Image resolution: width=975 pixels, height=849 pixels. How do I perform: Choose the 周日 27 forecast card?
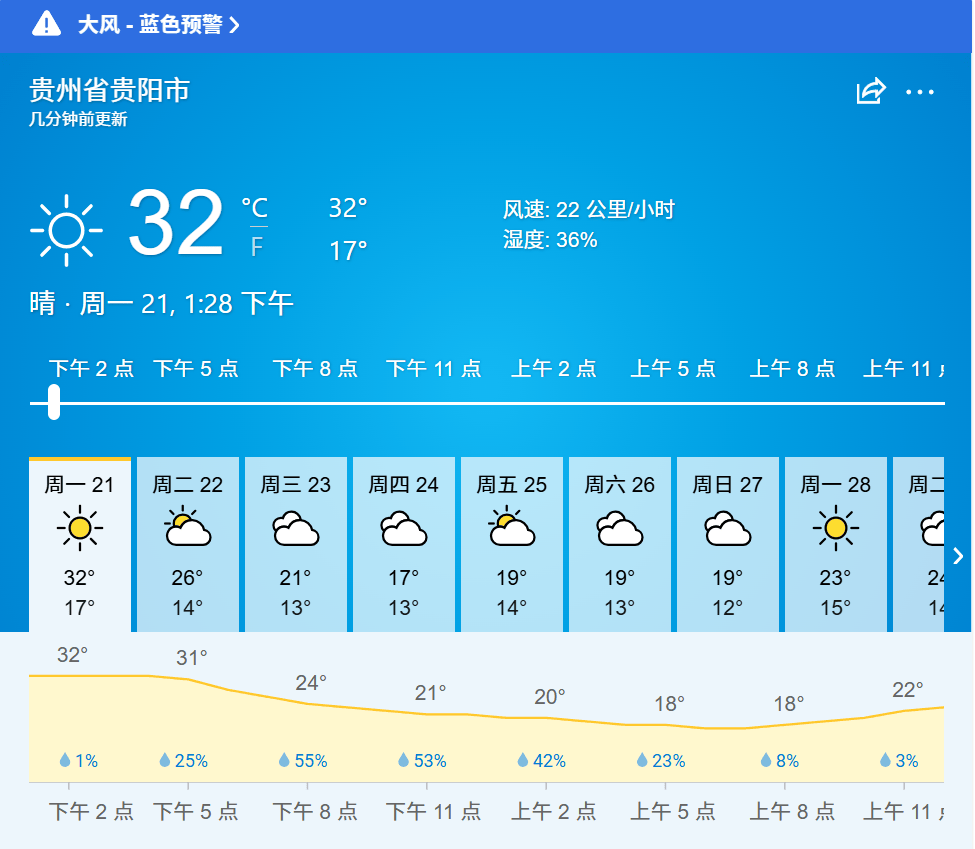(x=728, y=545)
